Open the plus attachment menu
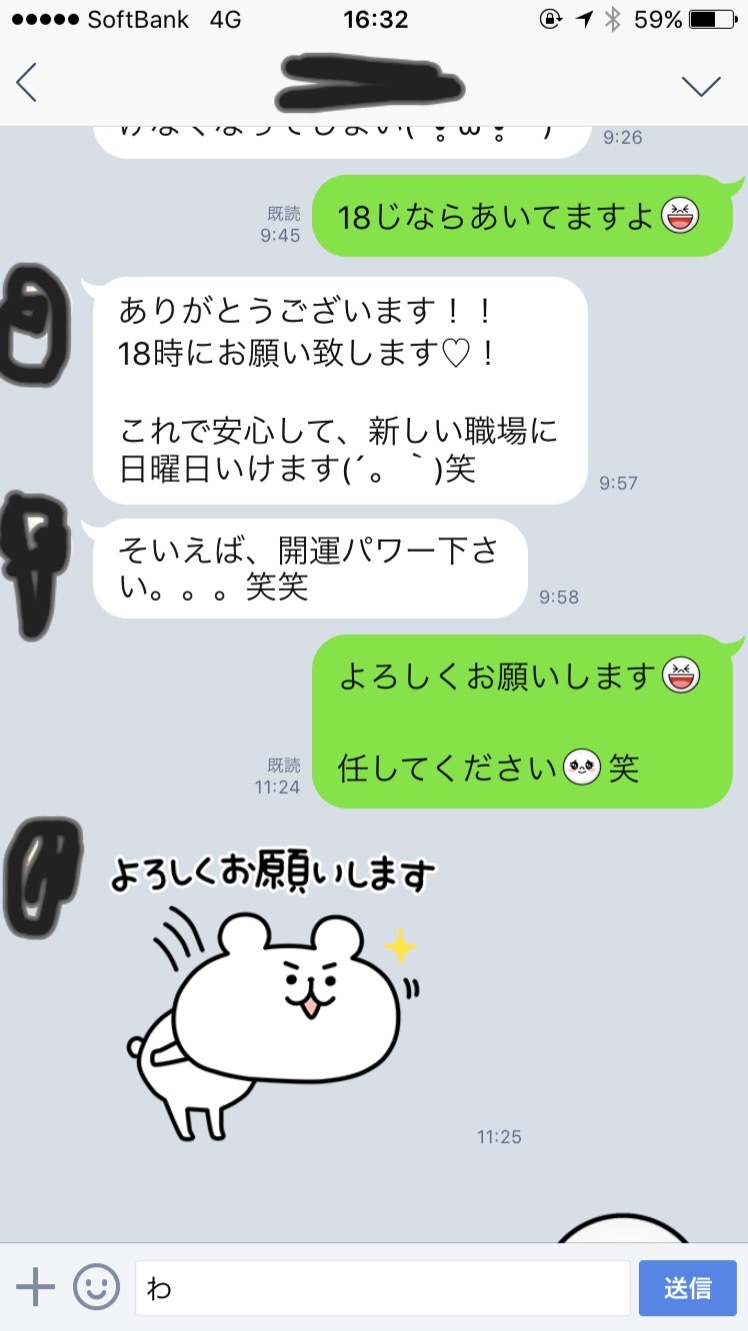Image resolution: width=748 pixels, height=1331 pixels. 36,1287
